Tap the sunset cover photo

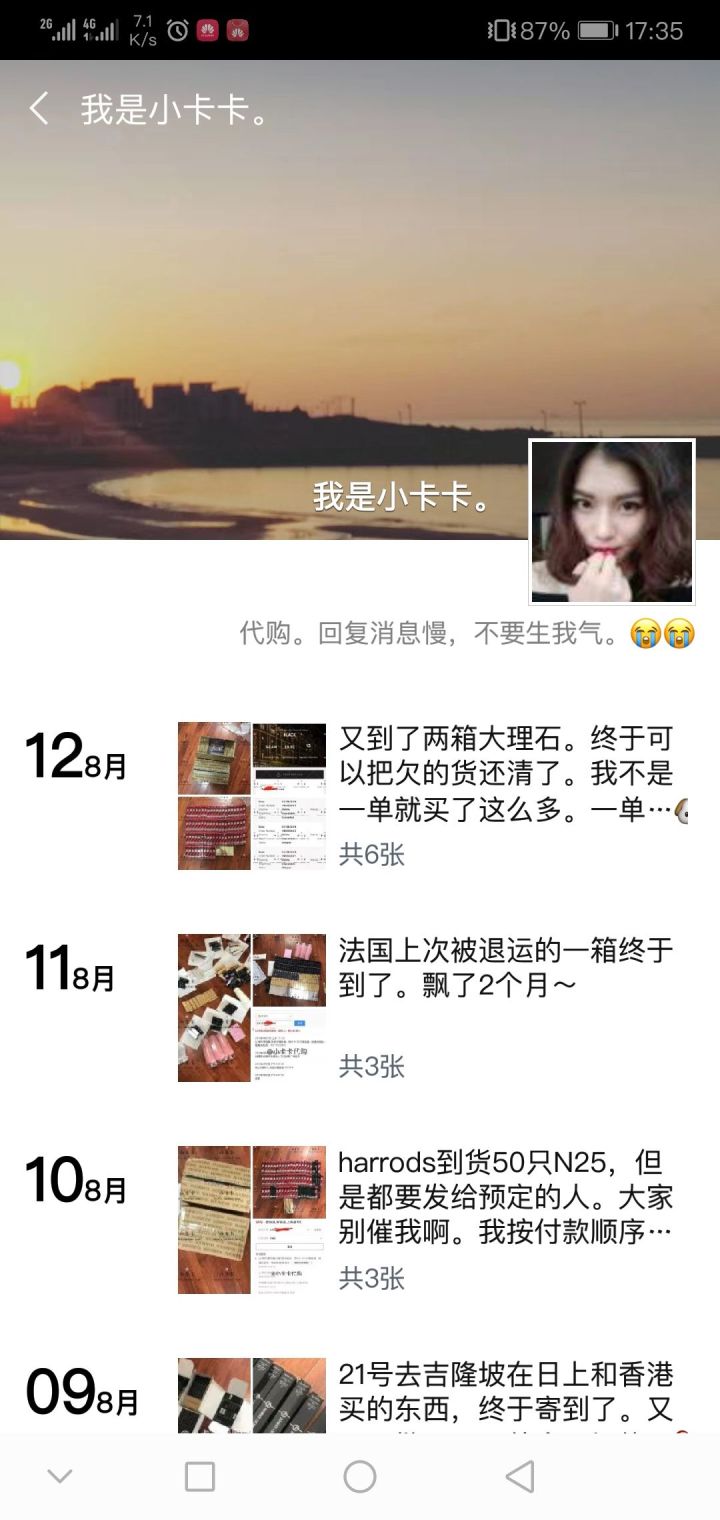pos(300,300)
